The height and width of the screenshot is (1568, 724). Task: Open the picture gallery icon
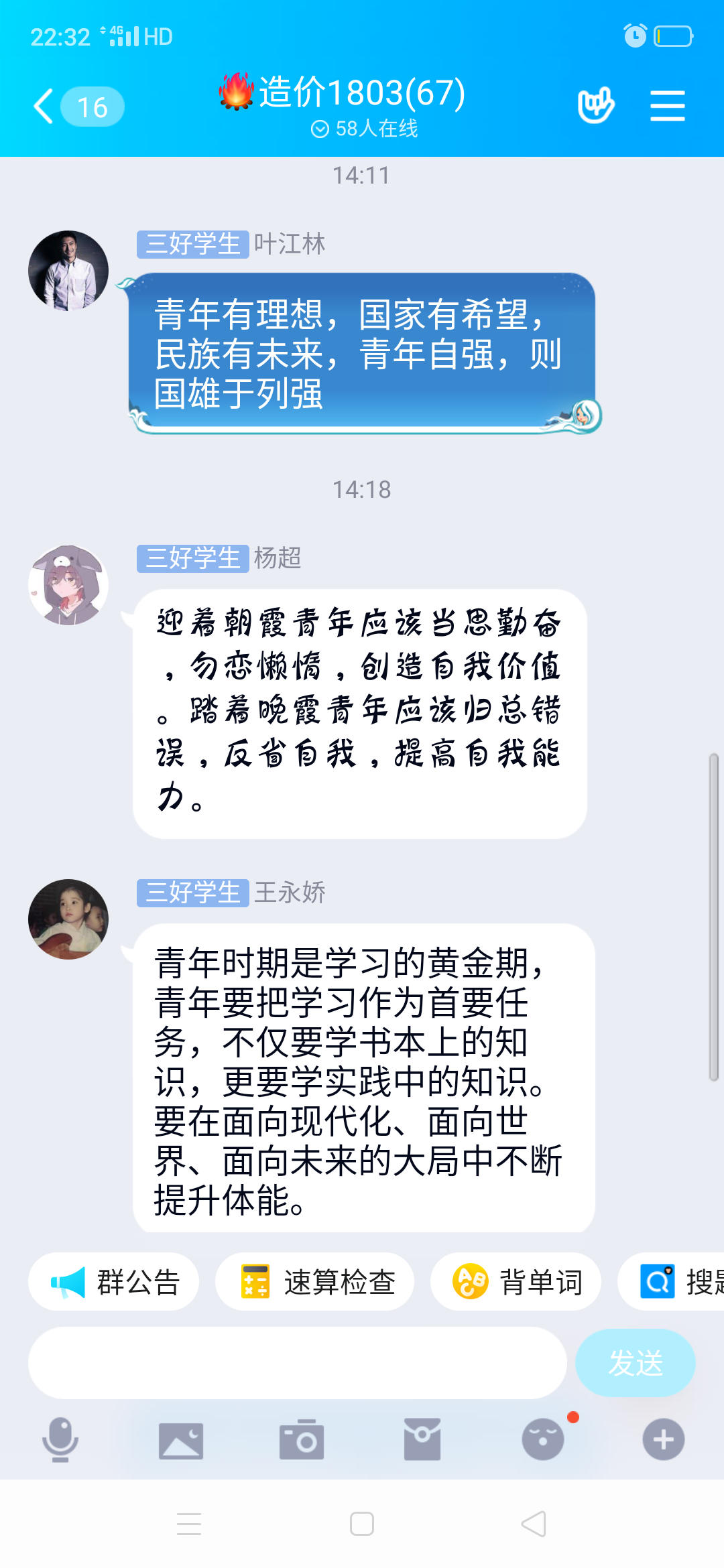[x=181, y=1439]
